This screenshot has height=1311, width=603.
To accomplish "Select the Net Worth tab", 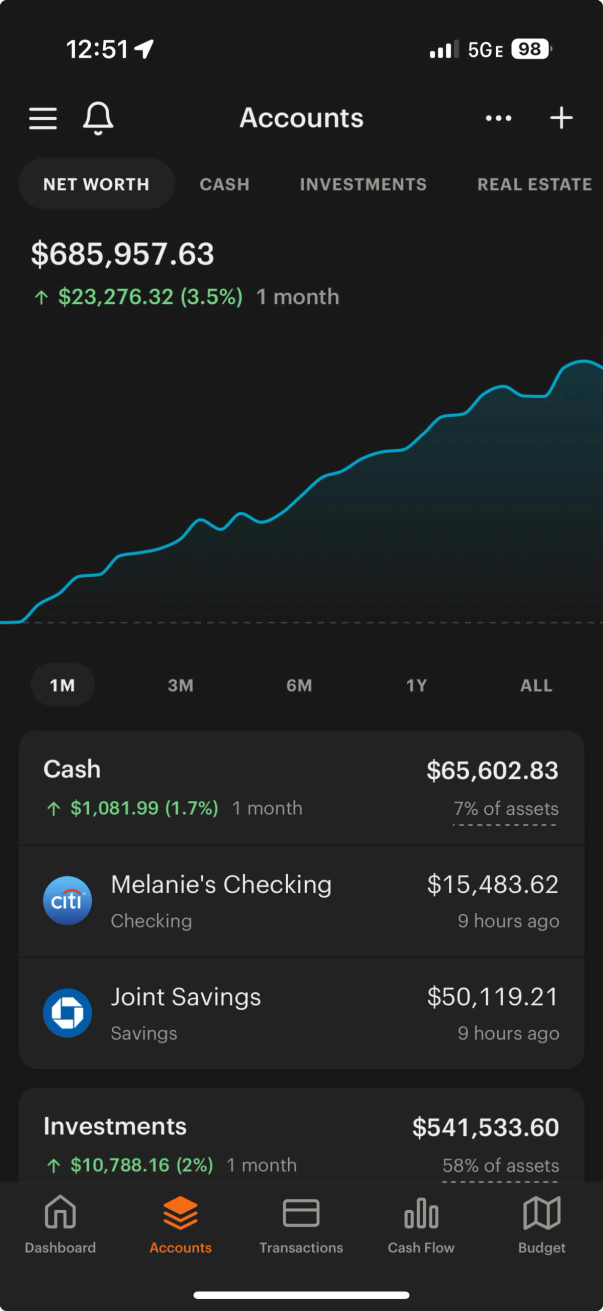I will pyautogui.click(x=96, y=184).
